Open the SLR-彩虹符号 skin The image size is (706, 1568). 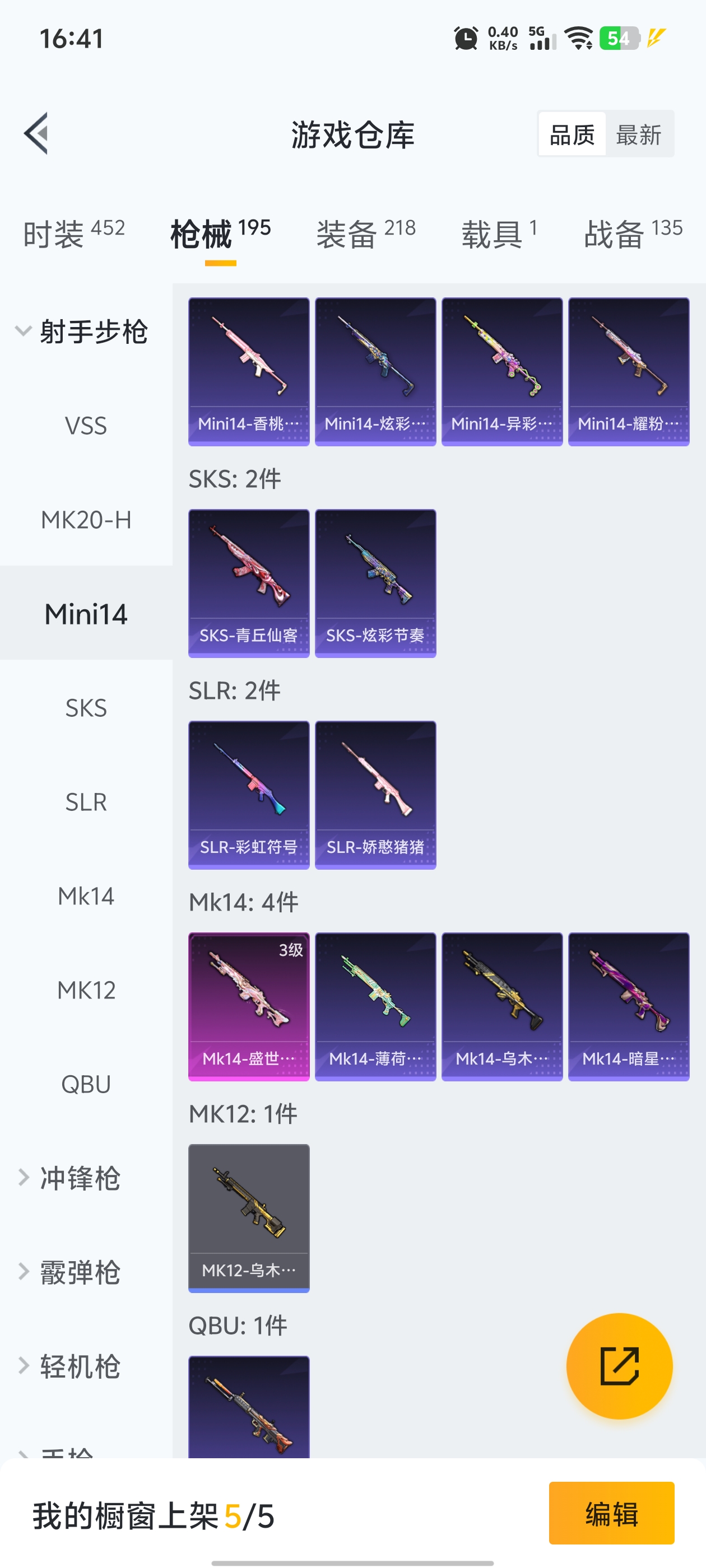pyautogui.click(x=249, y=794)
